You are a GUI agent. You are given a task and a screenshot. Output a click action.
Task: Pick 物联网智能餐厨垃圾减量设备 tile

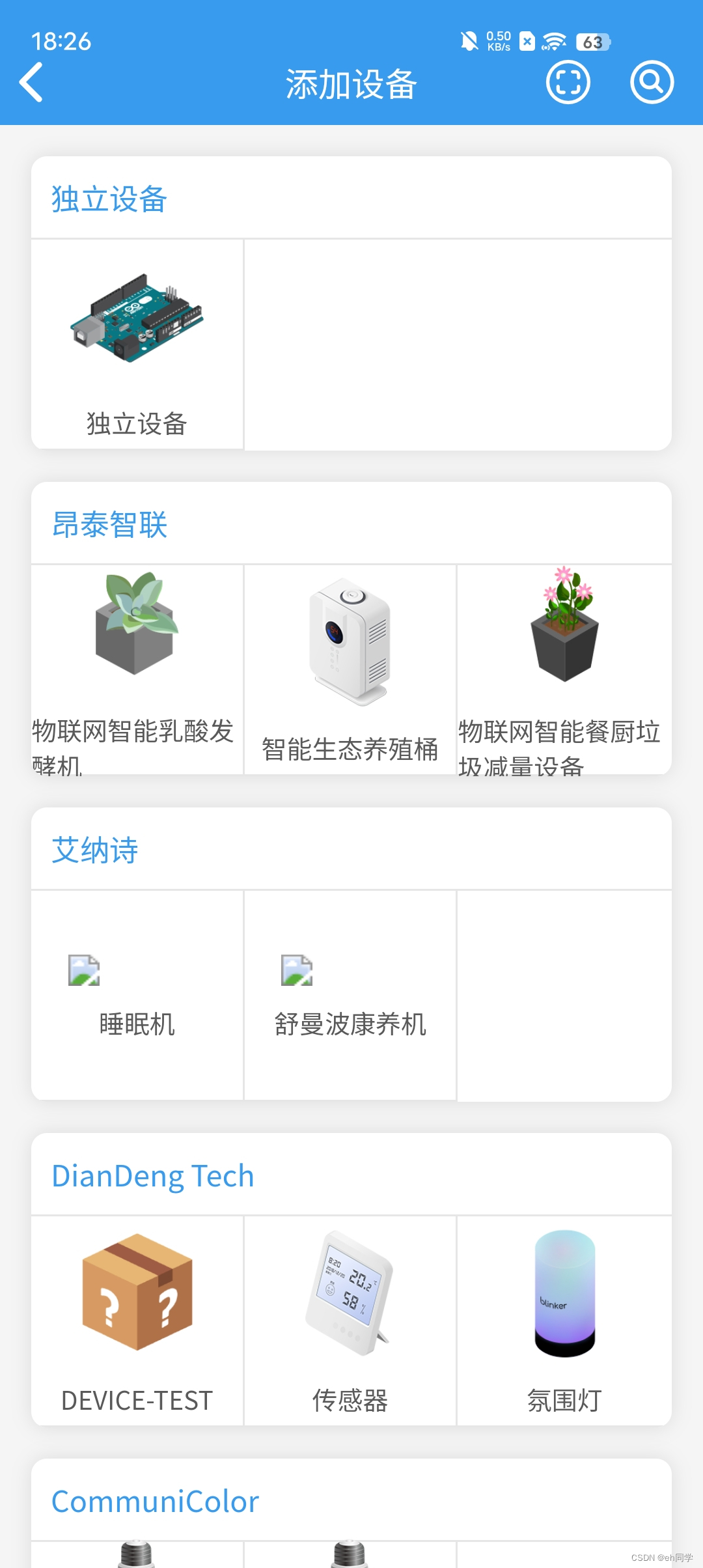point(564,669)
